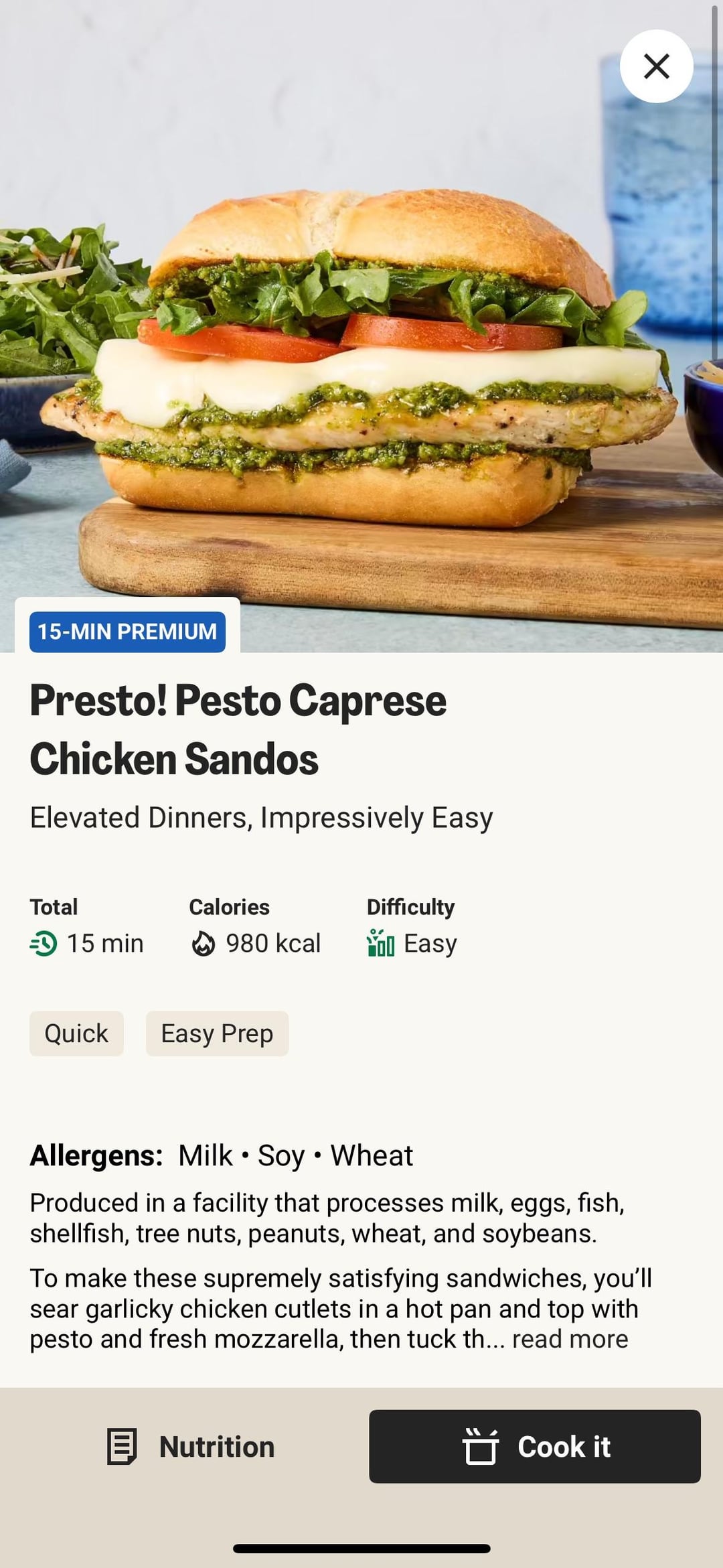
Task: Select the Quick tag chip
Action: [76, 1034]
